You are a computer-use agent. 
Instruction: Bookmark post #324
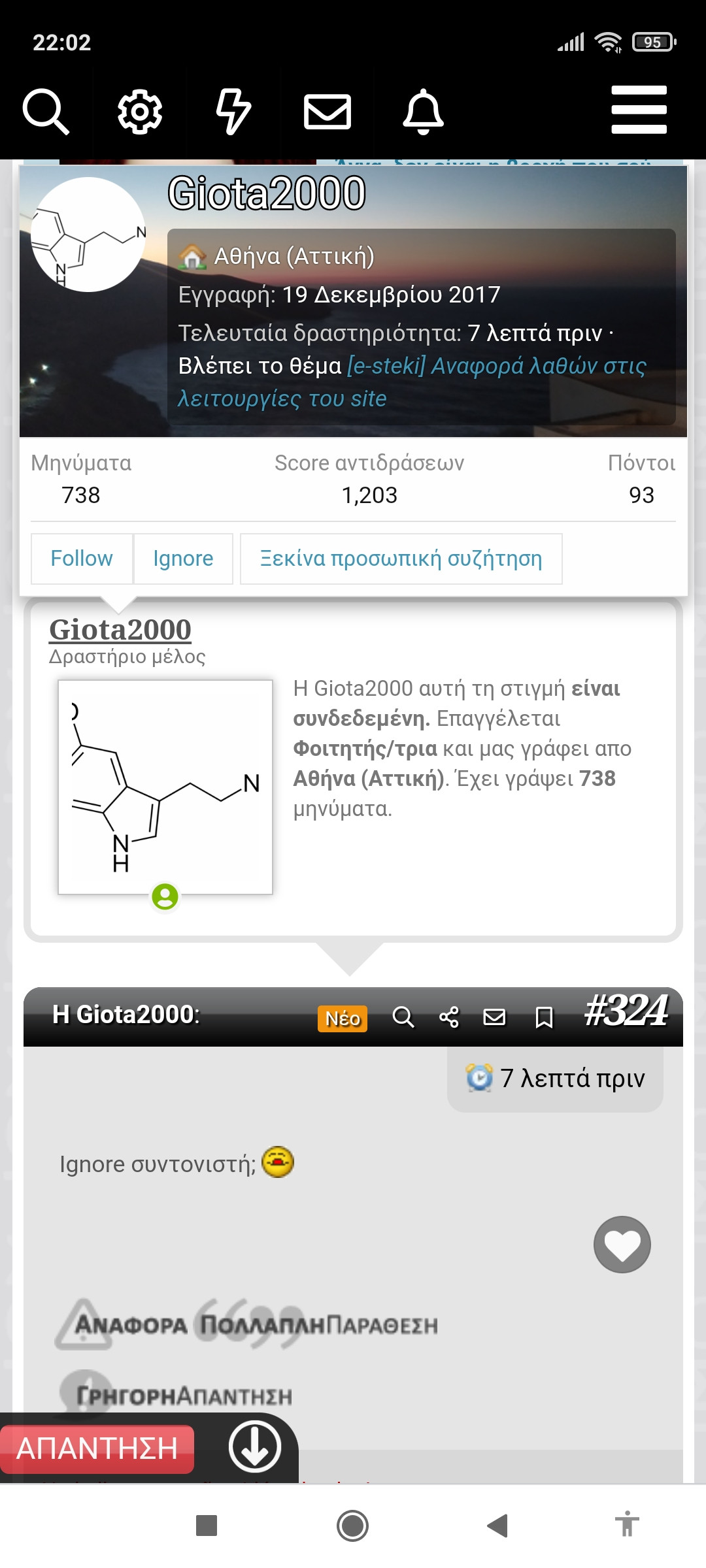tap(544, 1017)
